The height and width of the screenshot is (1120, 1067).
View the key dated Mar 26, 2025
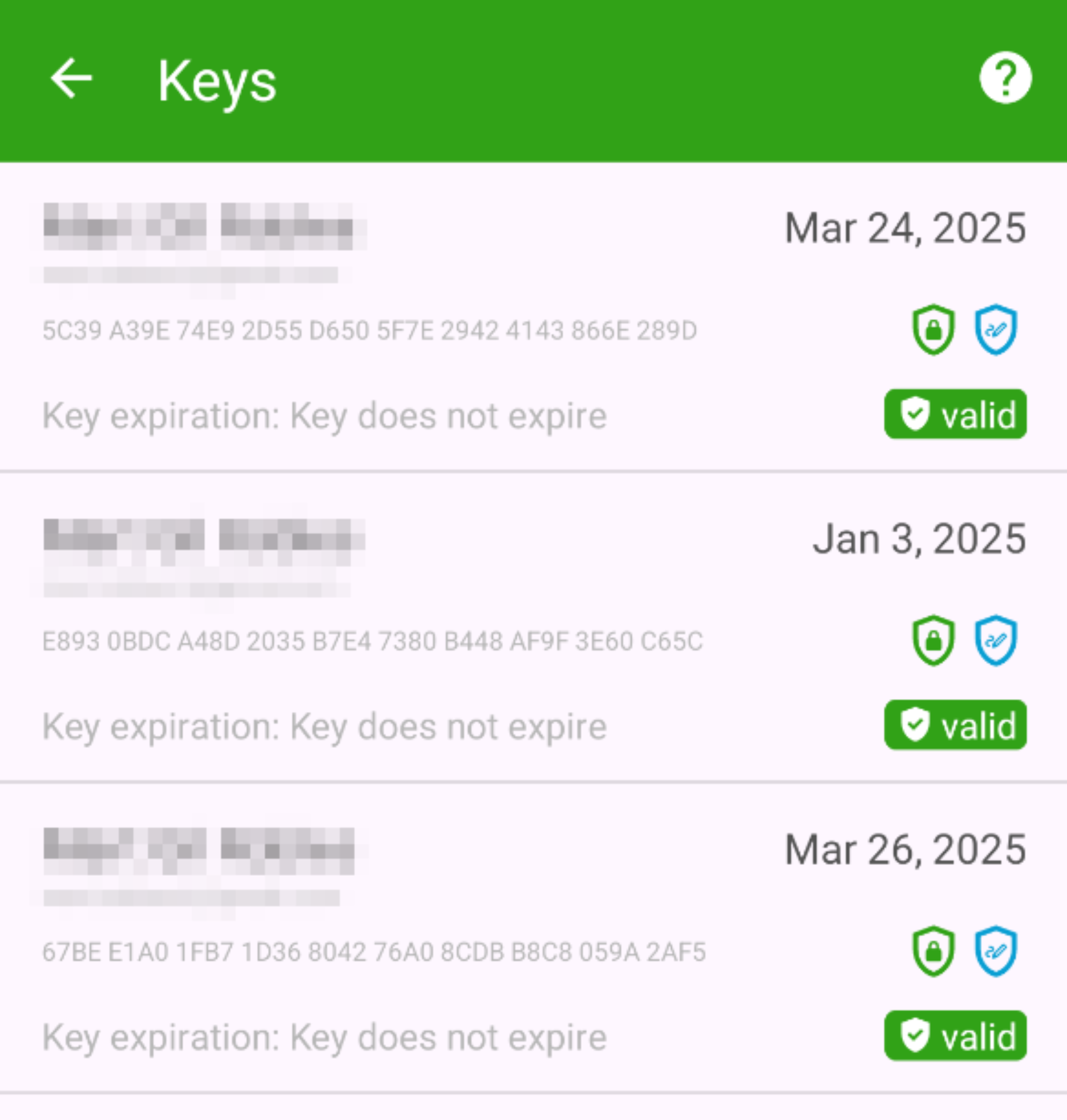click(x=534, y=938)
